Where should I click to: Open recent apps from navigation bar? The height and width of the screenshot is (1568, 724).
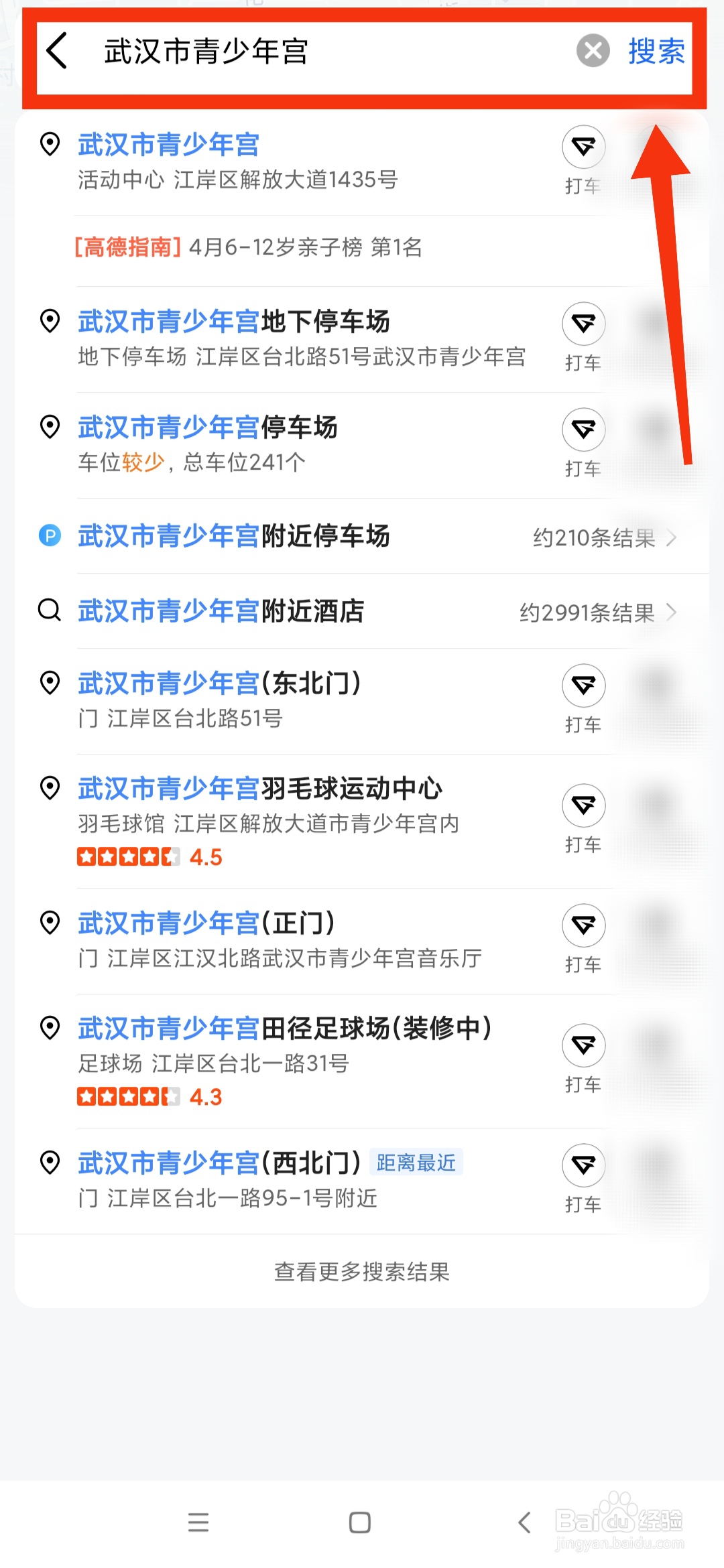click(198, 1522)
